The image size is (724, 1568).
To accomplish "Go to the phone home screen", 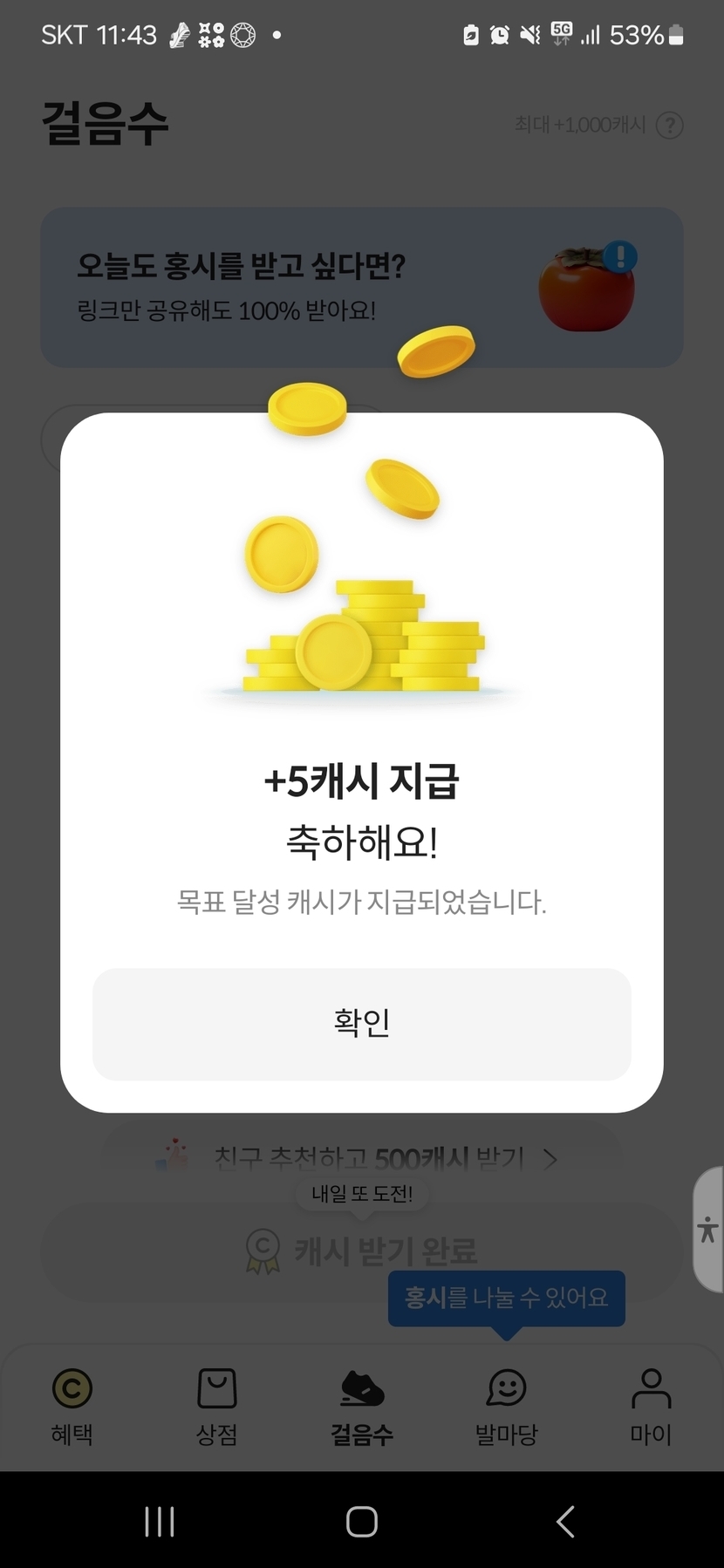I will click(361, 1522).
